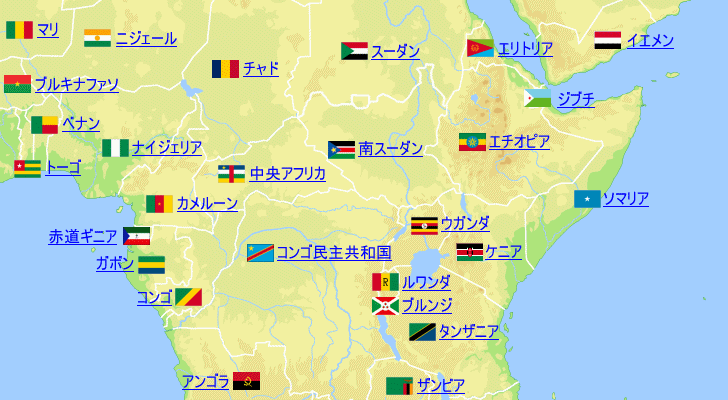Tap the カメルーン link
Viewport: 728px width, 400px height.
coord(207,204)
